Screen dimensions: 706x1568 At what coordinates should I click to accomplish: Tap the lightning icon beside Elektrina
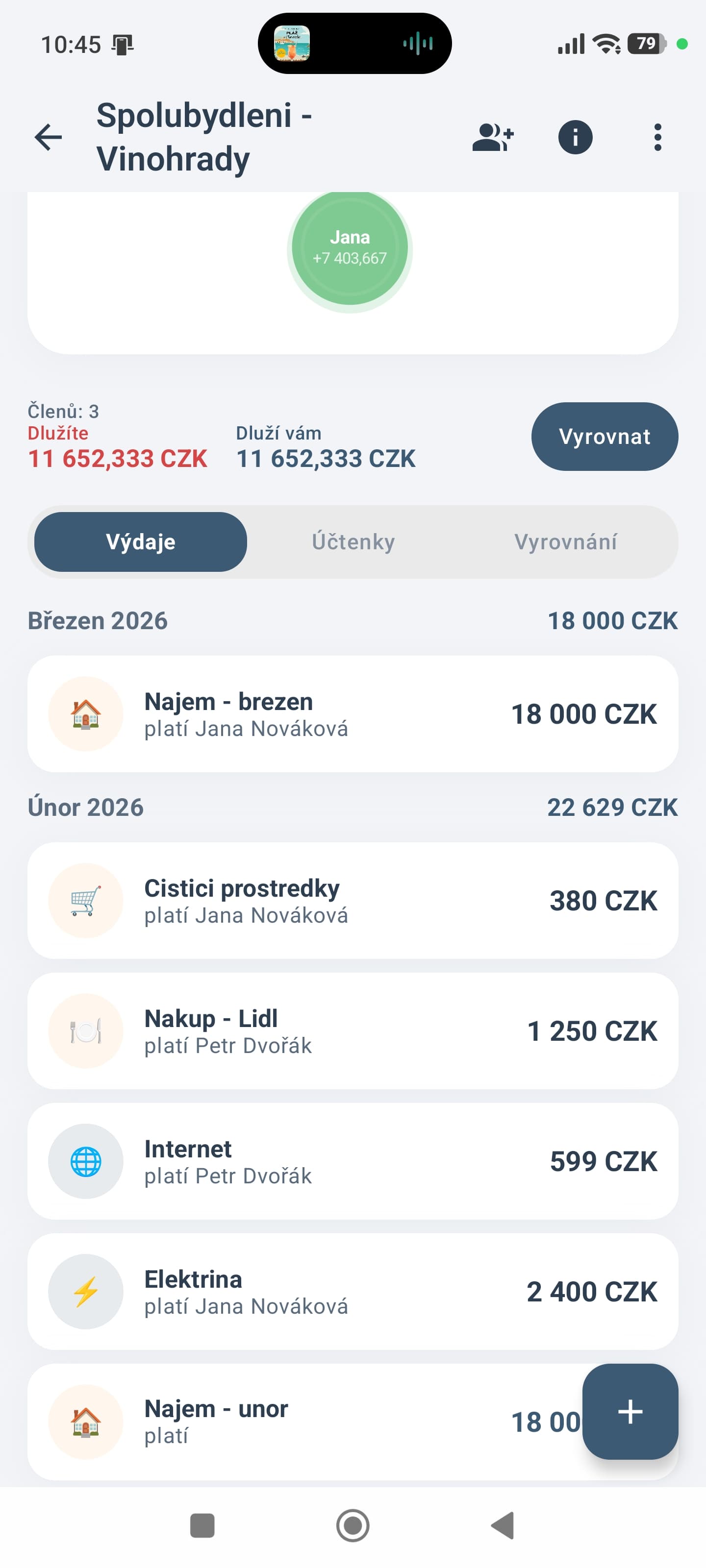86,1291
